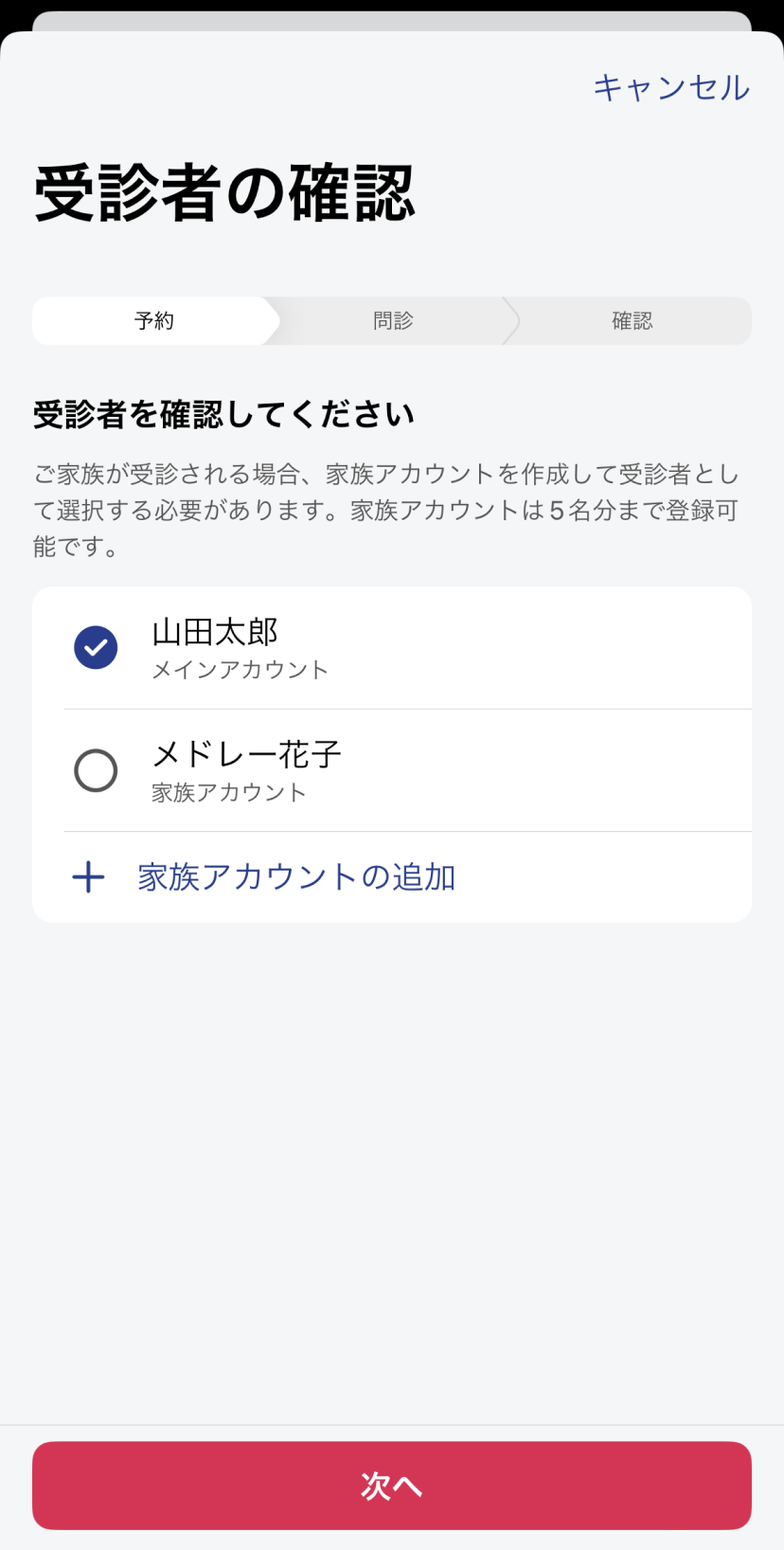Viewport: 784px width, 1550px height.
Task: Proceed with the 次へ button
Action: [x=392, y=1486]
